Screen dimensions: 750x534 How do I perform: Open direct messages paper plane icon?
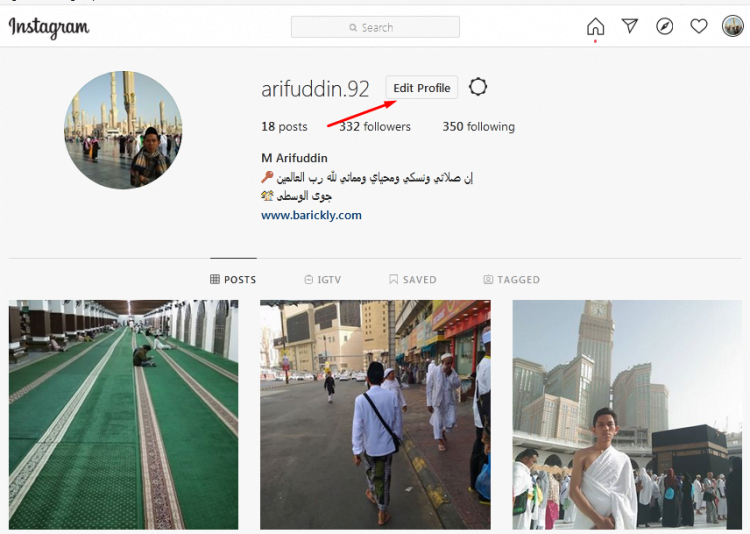tap(630, 26)
